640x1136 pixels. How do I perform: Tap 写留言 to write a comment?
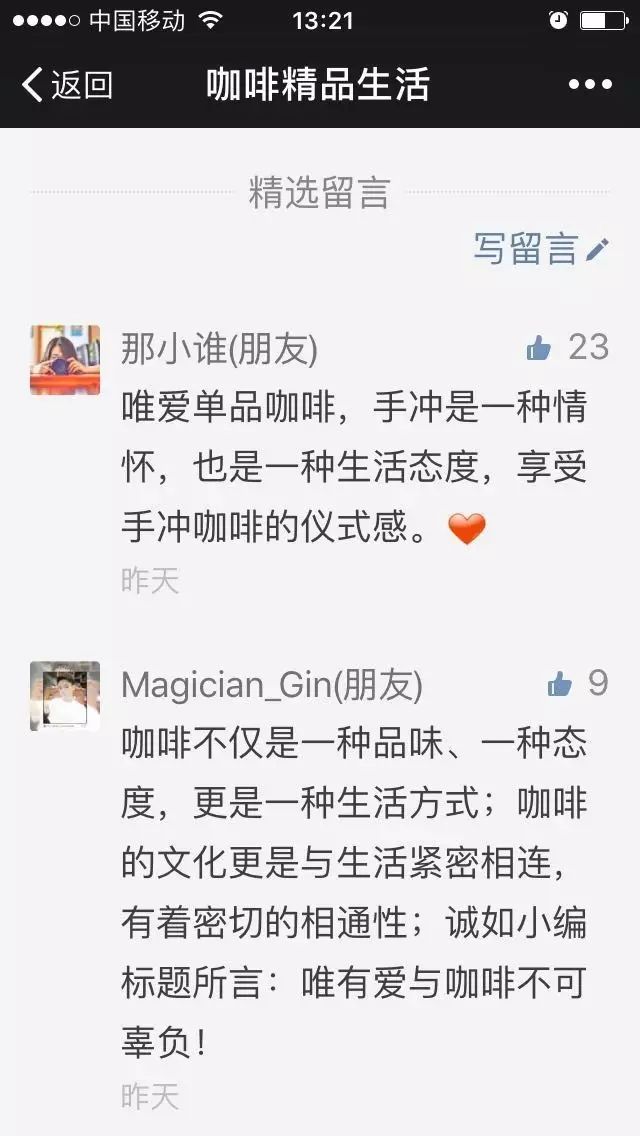pyautogui.click(x=540, y=249)
